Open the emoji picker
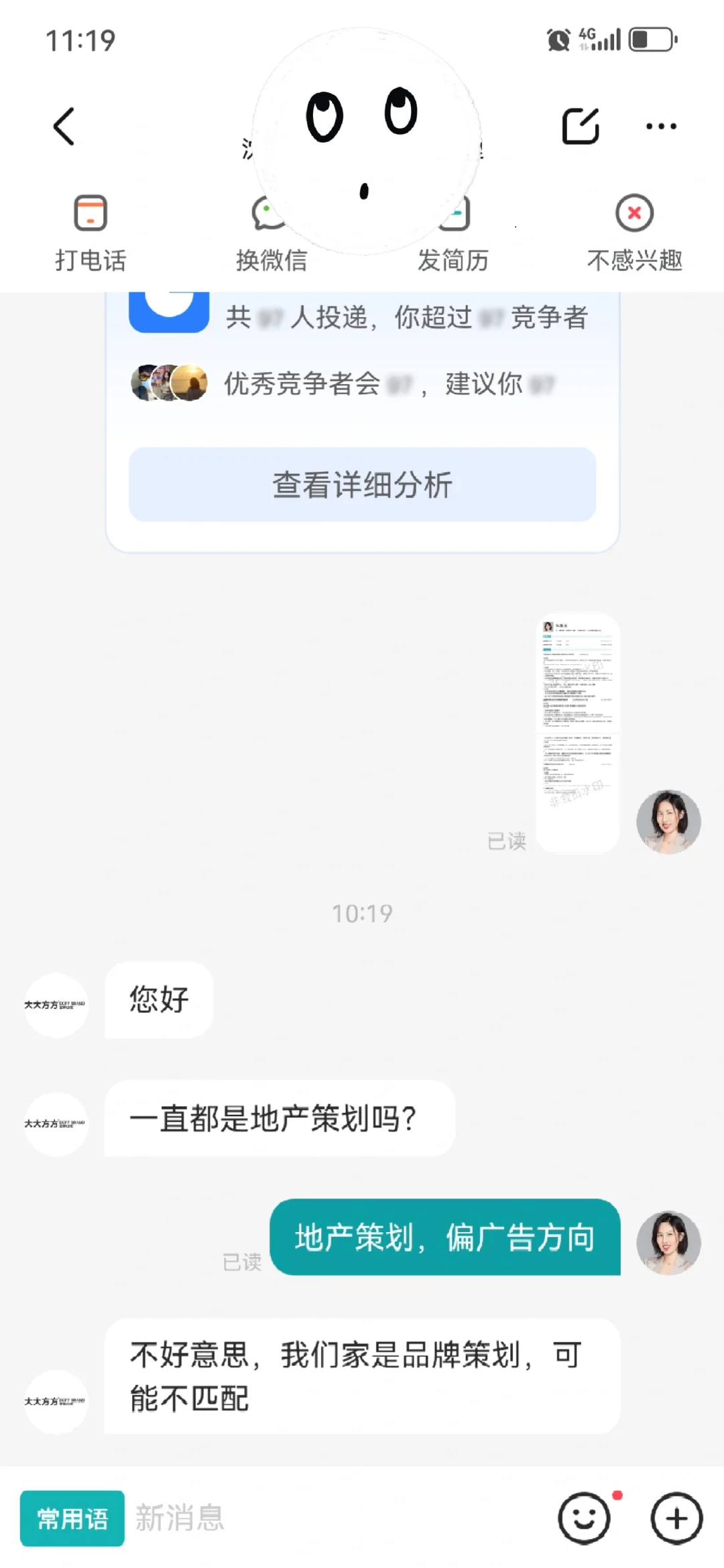 [584, 1518]
